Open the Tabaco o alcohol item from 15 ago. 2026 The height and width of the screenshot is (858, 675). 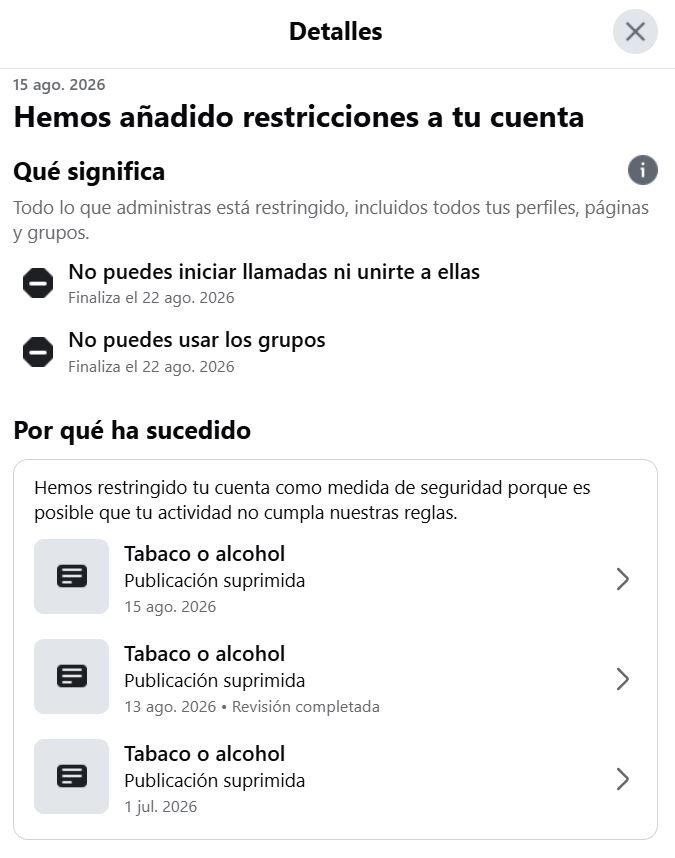tap(335, 579)
